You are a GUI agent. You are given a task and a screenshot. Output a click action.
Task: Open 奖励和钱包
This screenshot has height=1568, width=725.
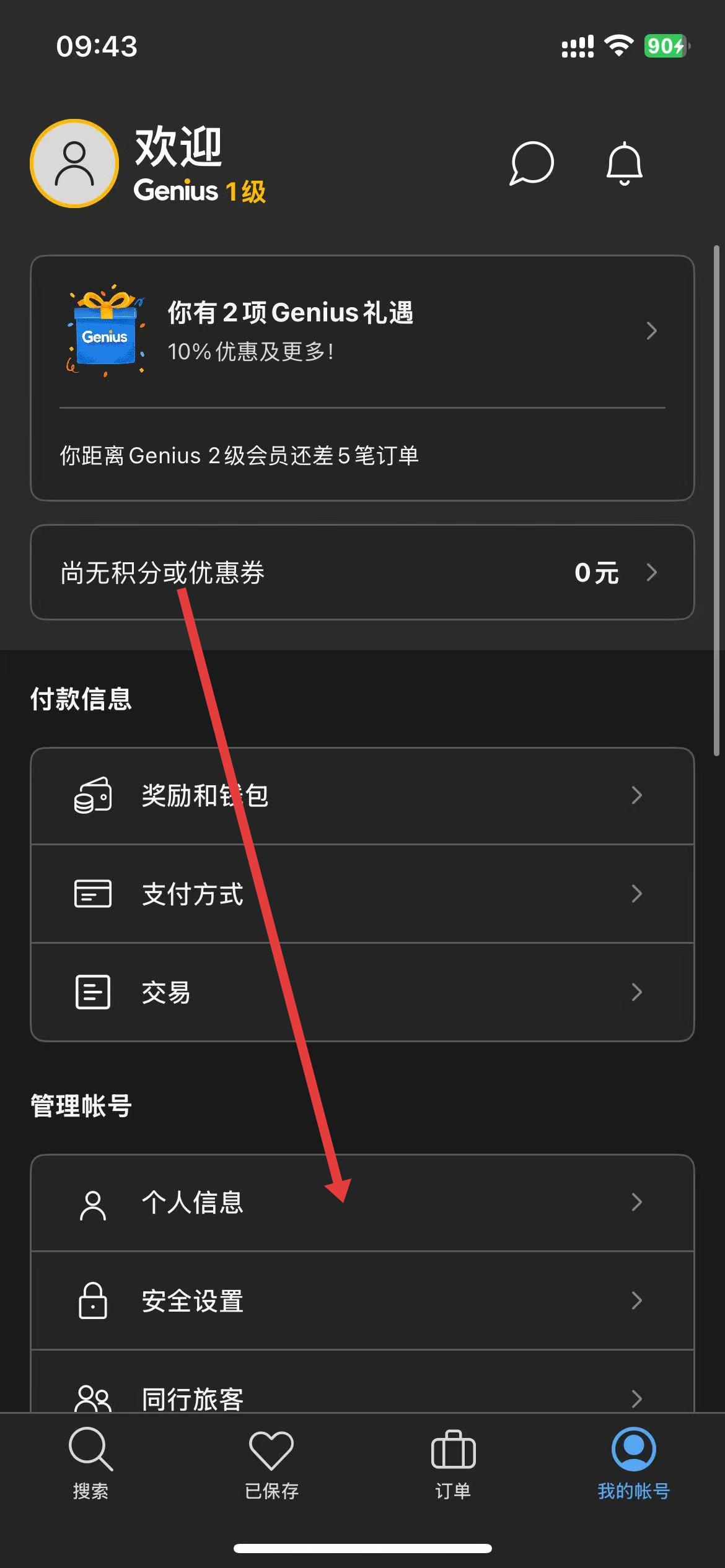tap(362, 796)
